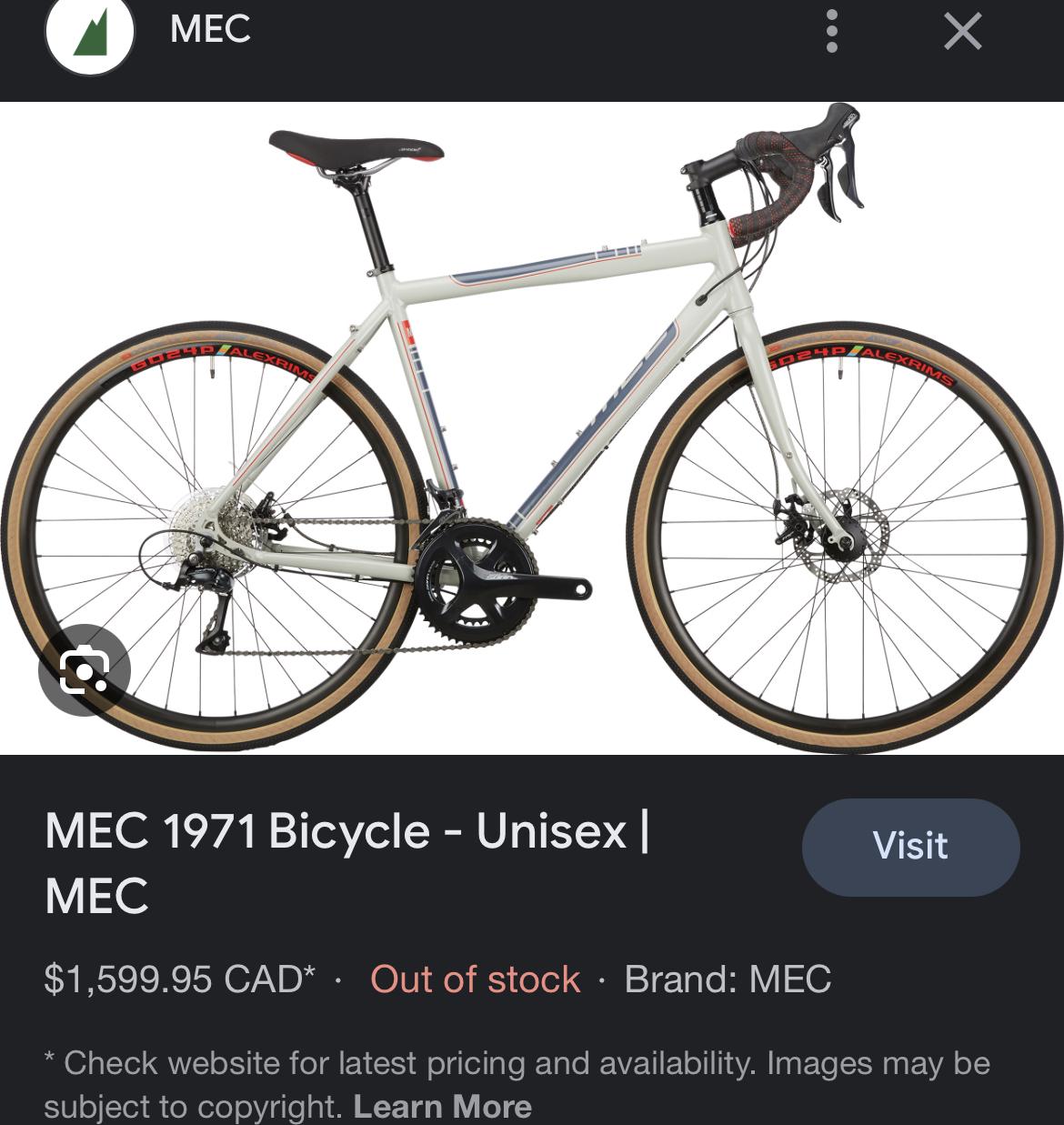Click the Brand: MEC text
1064x1125 pixels.
point(726,980)
